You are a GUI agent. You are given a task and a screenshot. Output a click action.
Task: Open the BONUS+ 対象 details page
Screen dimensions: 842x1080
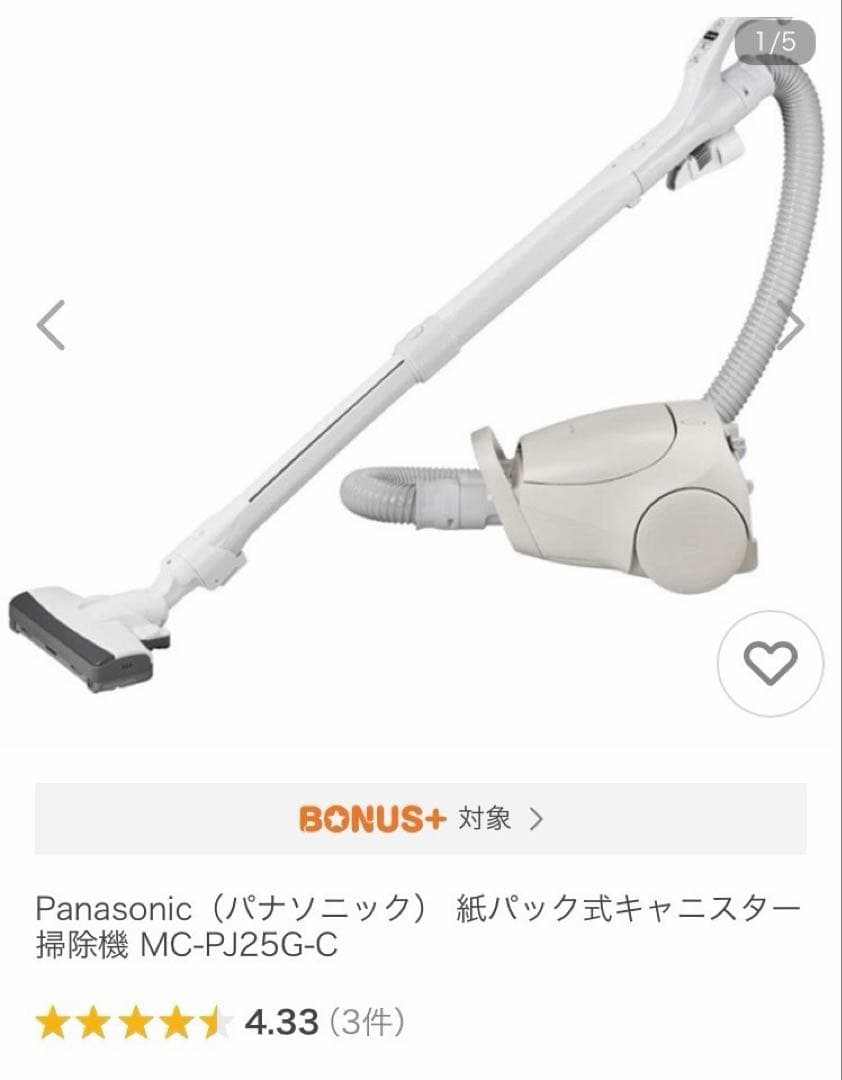[420, 818]
